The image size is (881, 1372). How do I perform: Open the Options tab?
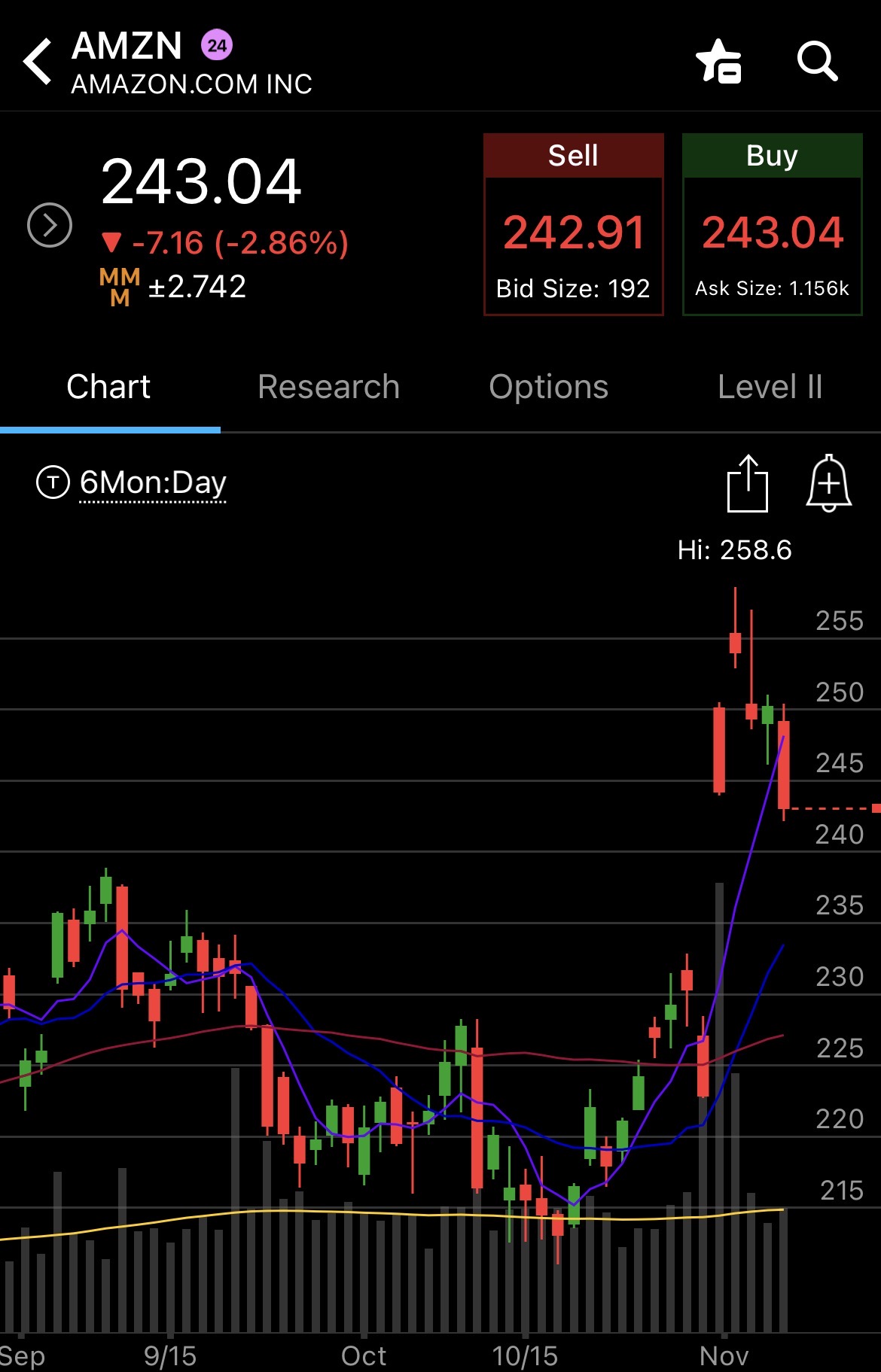[x=548, y=387]
